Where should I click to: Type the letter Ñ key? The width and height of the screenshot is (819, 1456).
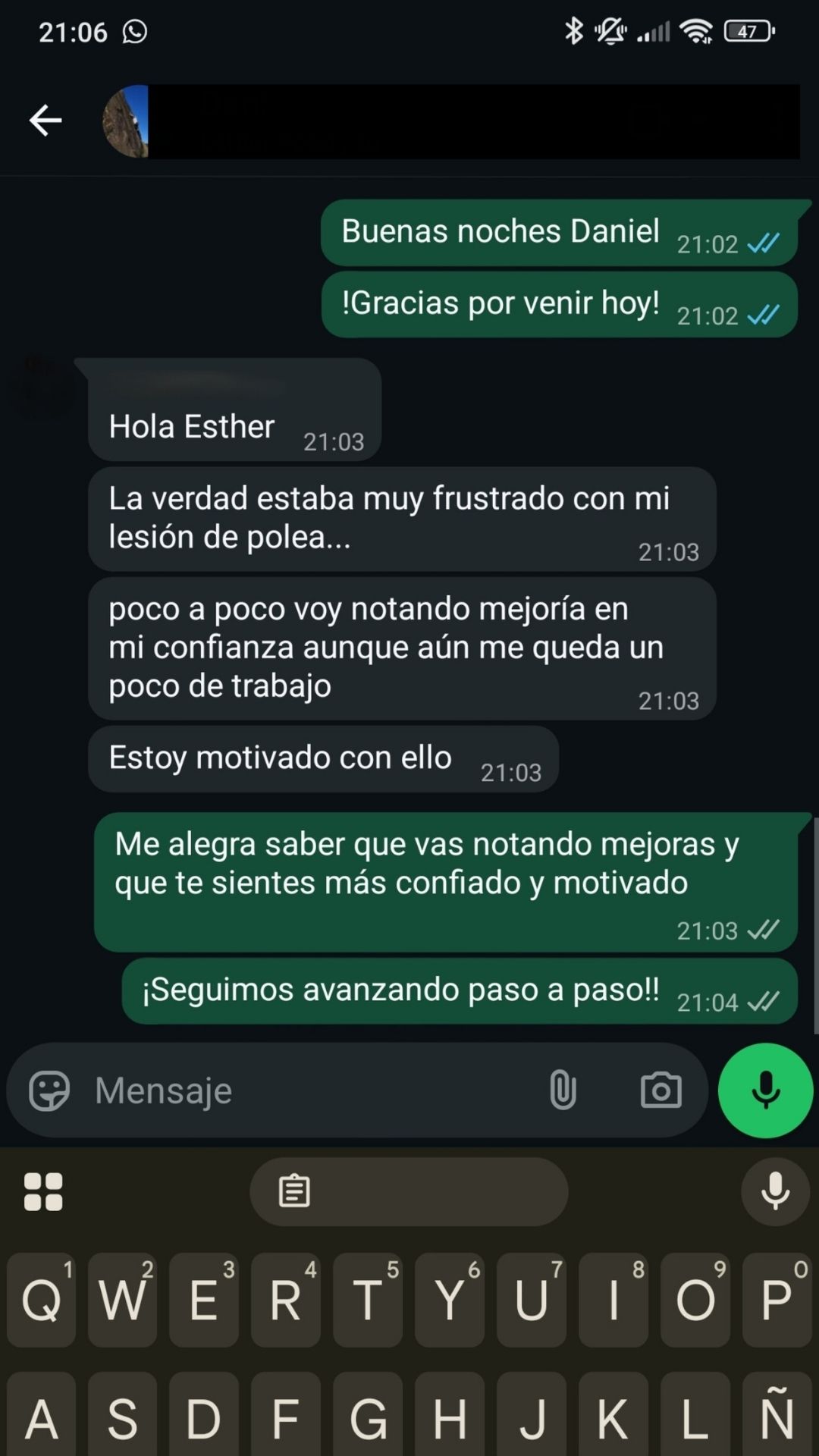point(776,1417)
